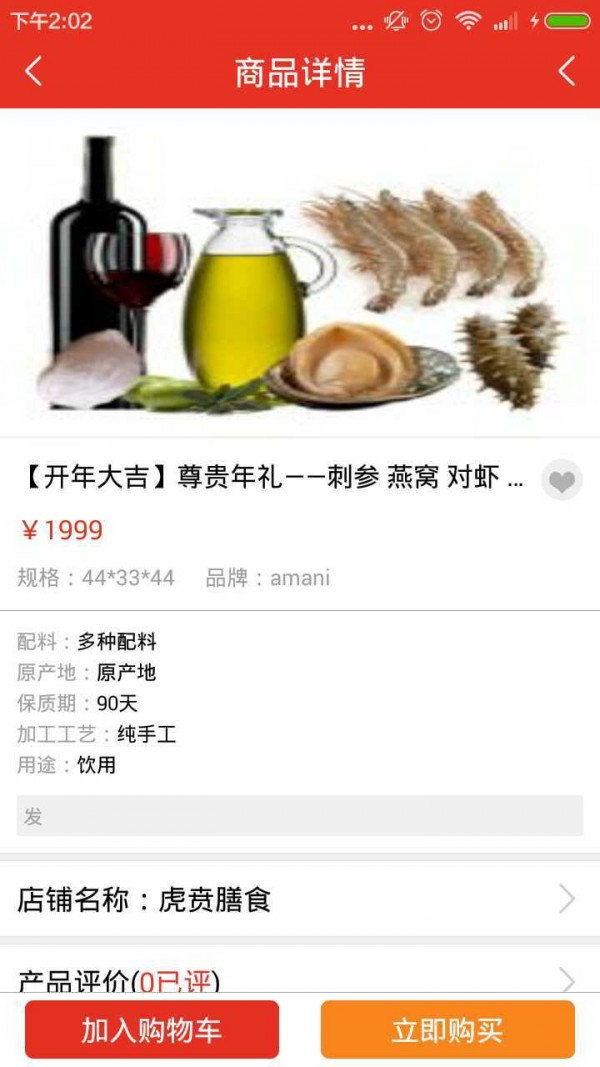Tap the arrow icon at the header's right
Screen dimensions: 600x1067
566,72
